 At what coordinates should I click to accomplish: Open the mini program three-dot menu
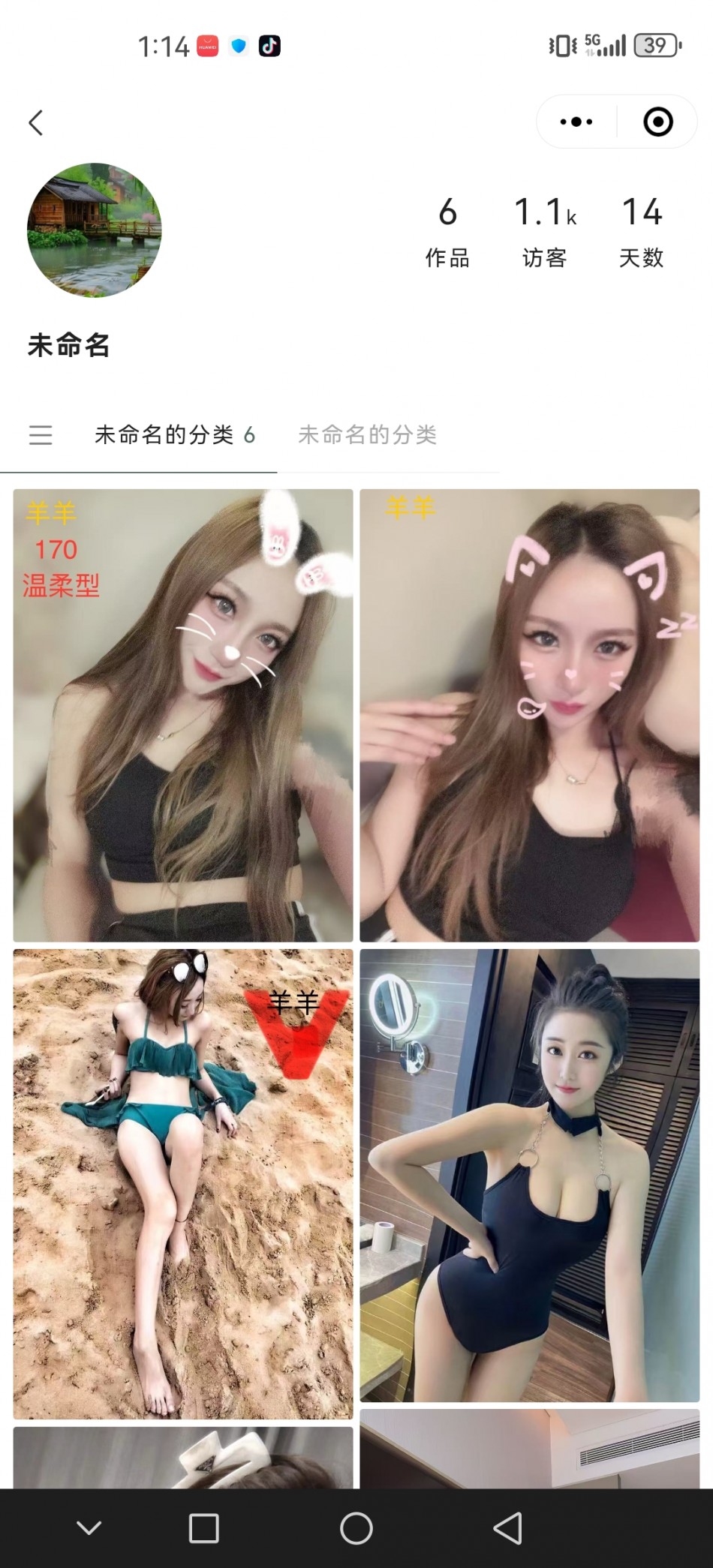tap(576, 122)
